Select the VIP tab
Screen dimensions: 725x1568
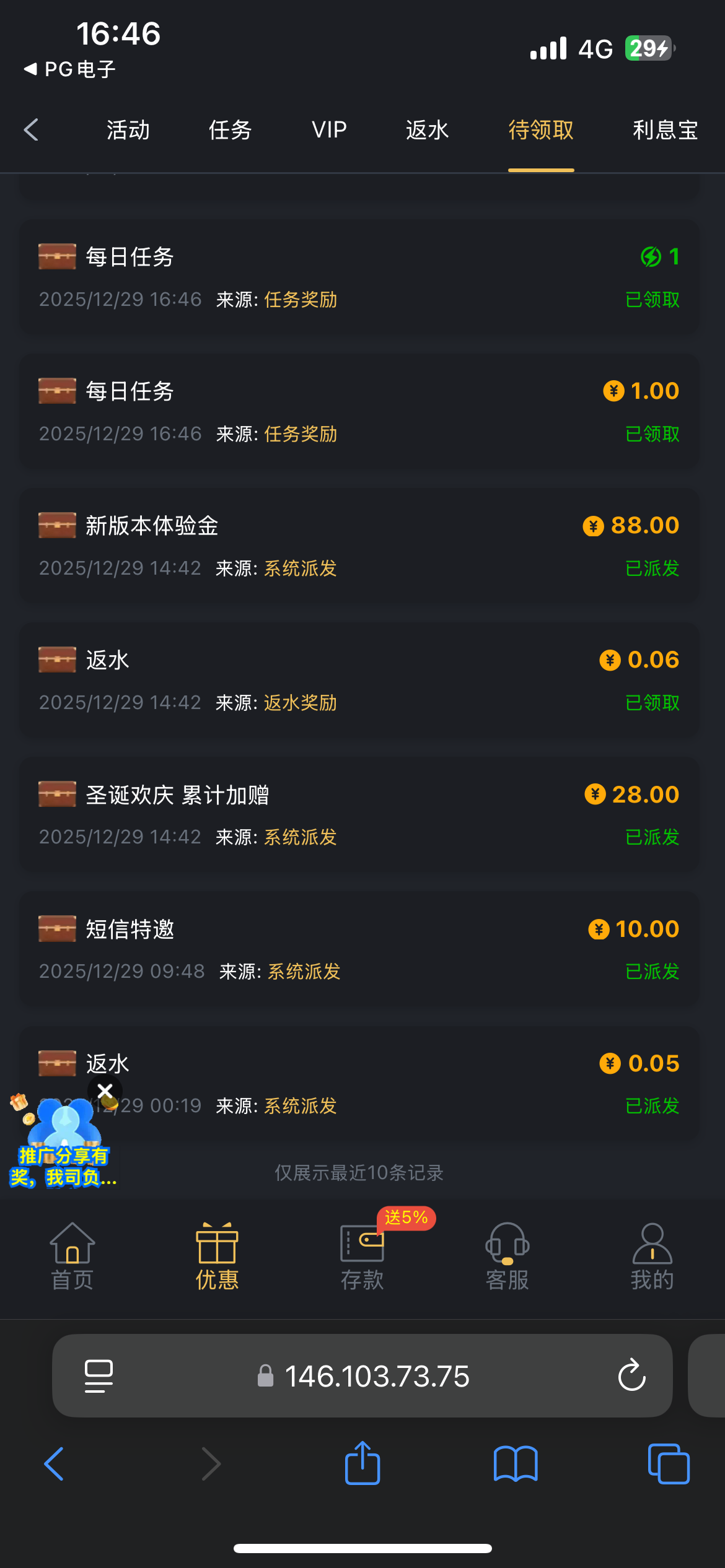coord(329,130)
